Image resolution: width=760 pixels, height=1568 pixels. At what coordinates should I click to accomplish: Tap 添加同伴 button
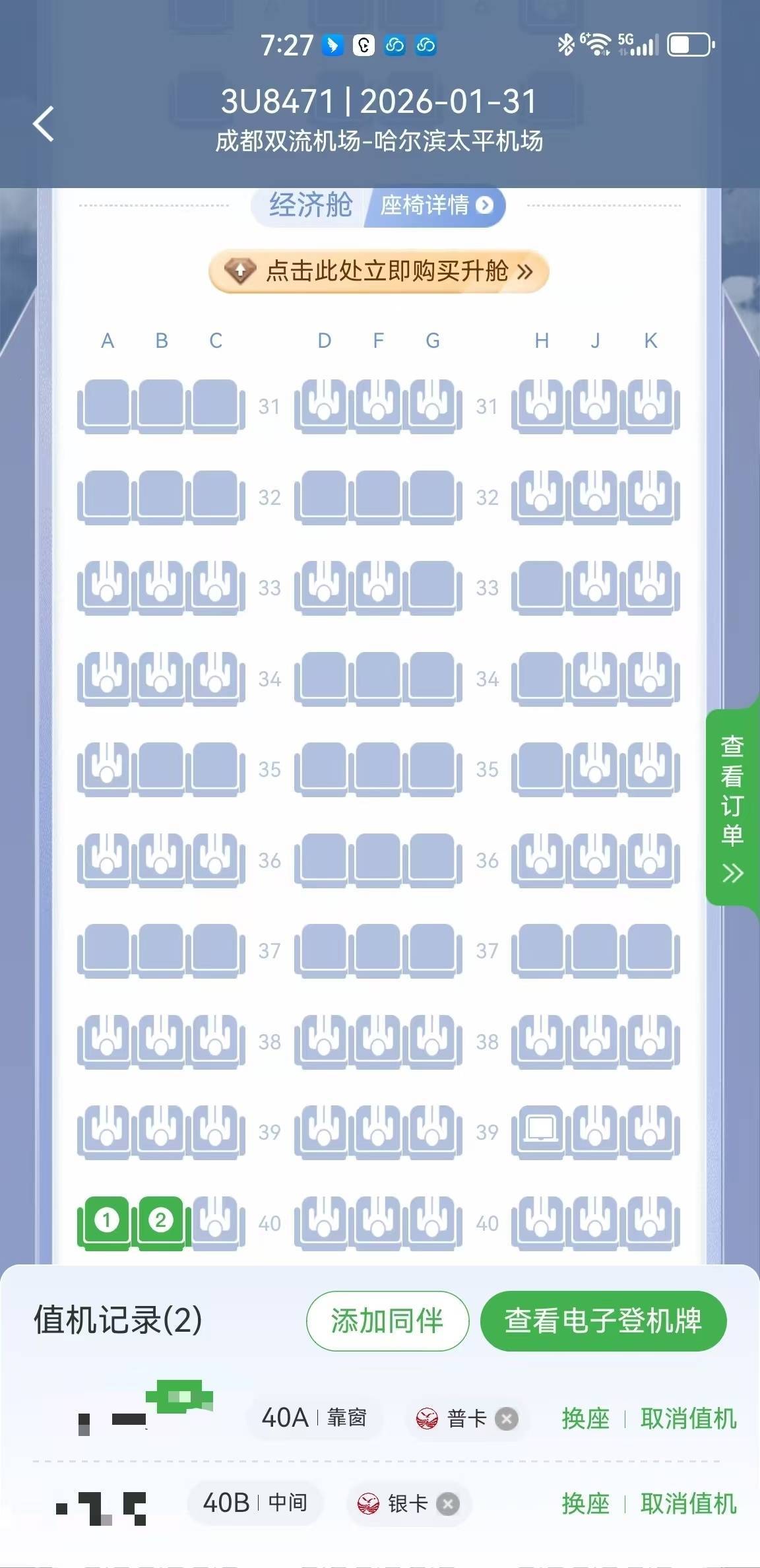[387, 1321]
